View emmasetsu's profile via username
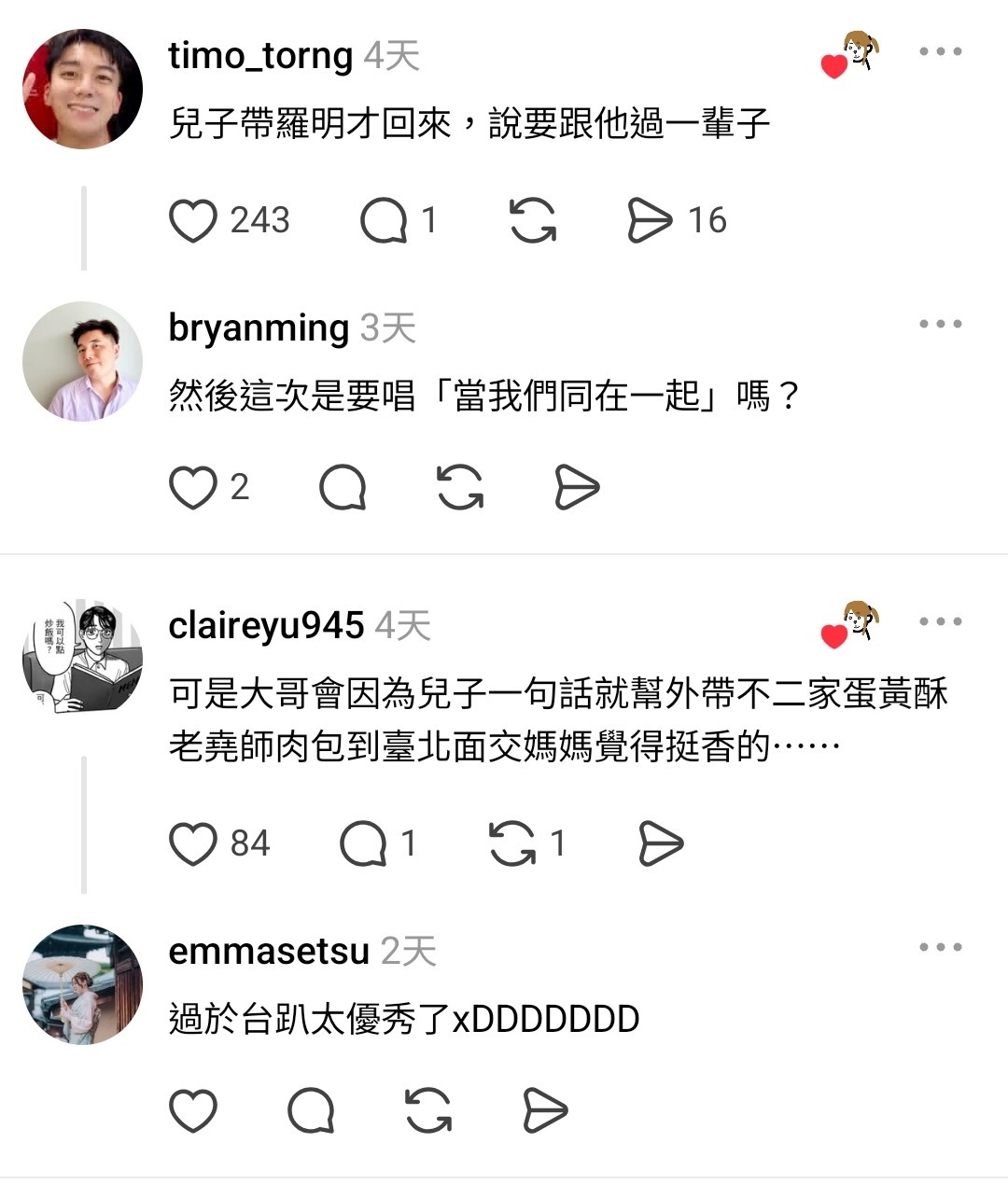 pyautogui.click(x=269, y=951)
